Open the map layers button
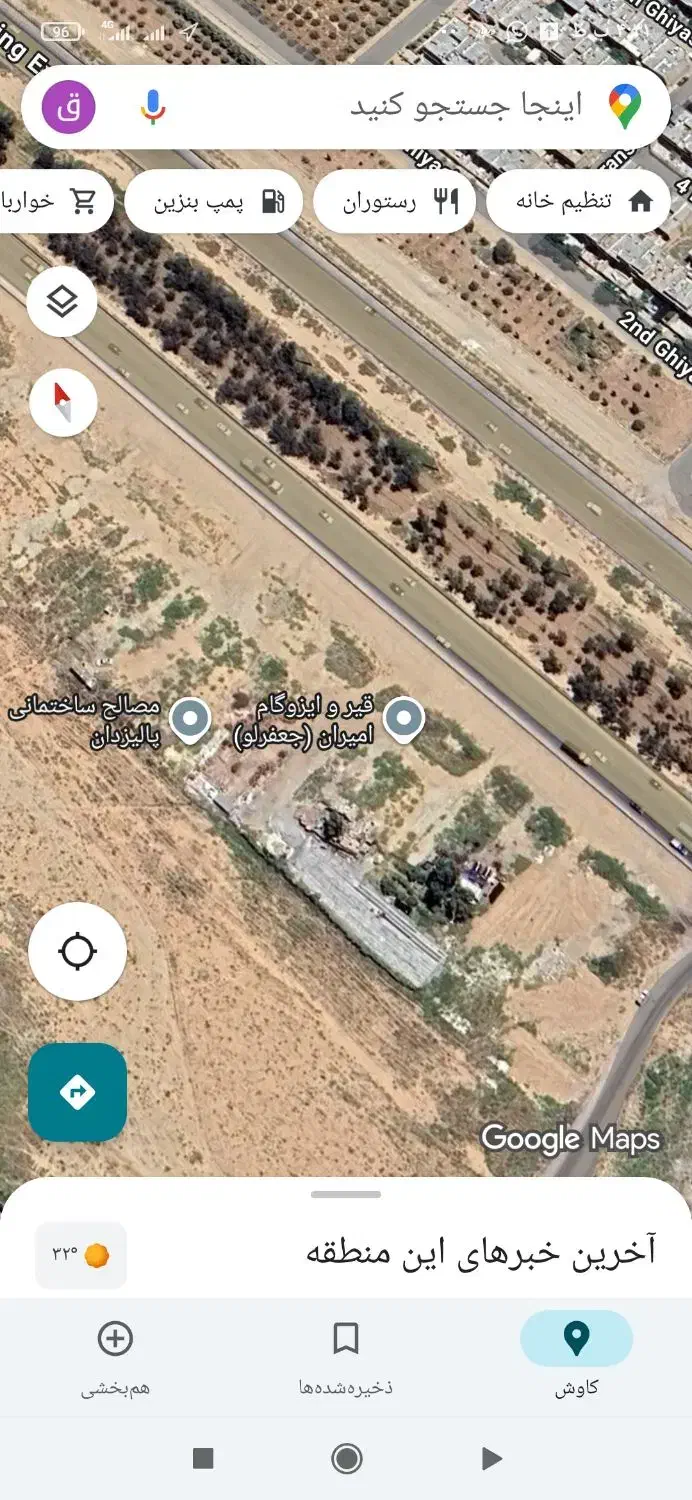Screen dimensions: 692x1500 point(62,301)
